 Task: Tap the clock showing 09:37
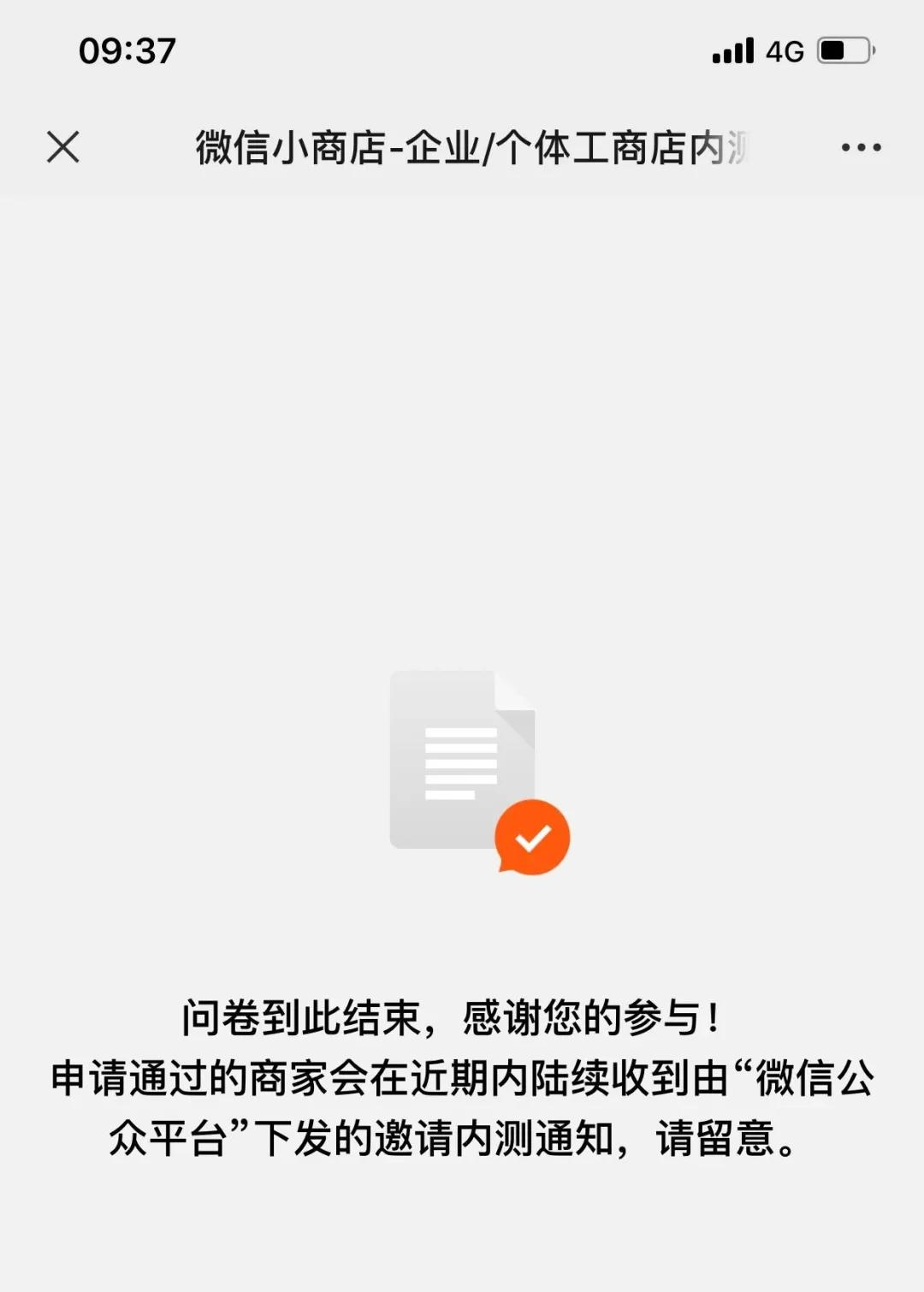tap(128, 51)
